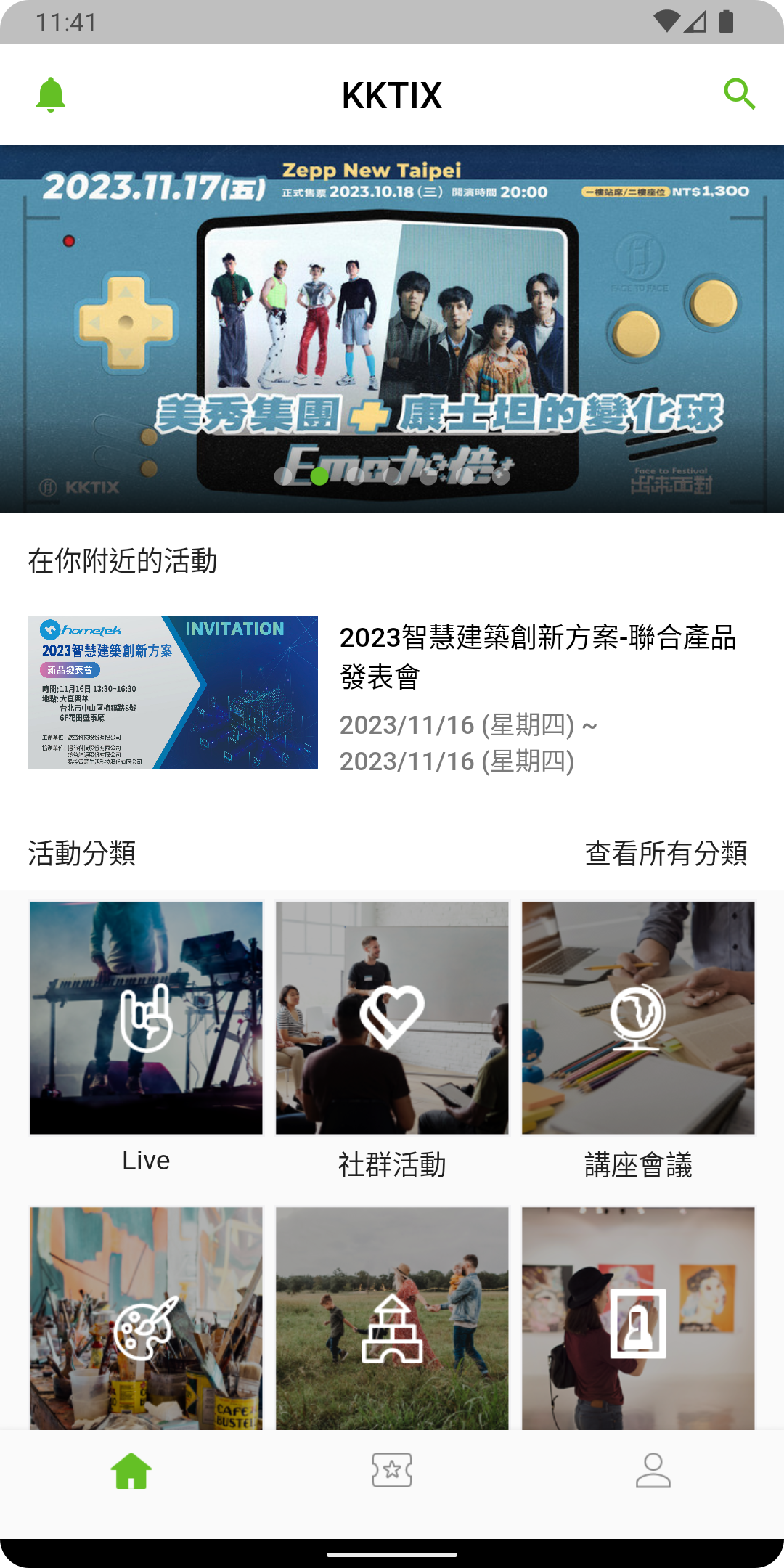784x1568 pixels.
Task: Tap the KKTIX title in the header
Action: 392,95
